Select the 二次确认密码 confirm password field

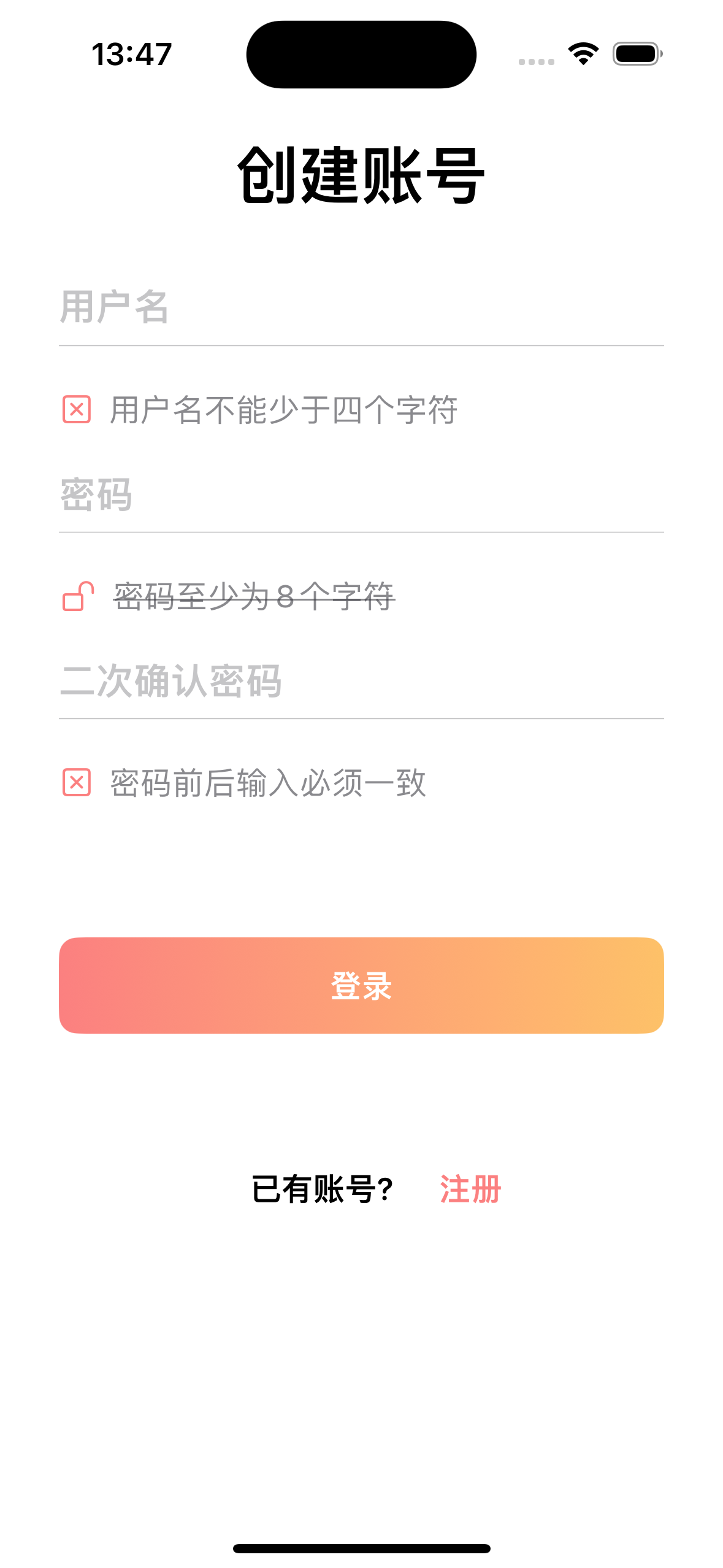(x=361, y=681)
